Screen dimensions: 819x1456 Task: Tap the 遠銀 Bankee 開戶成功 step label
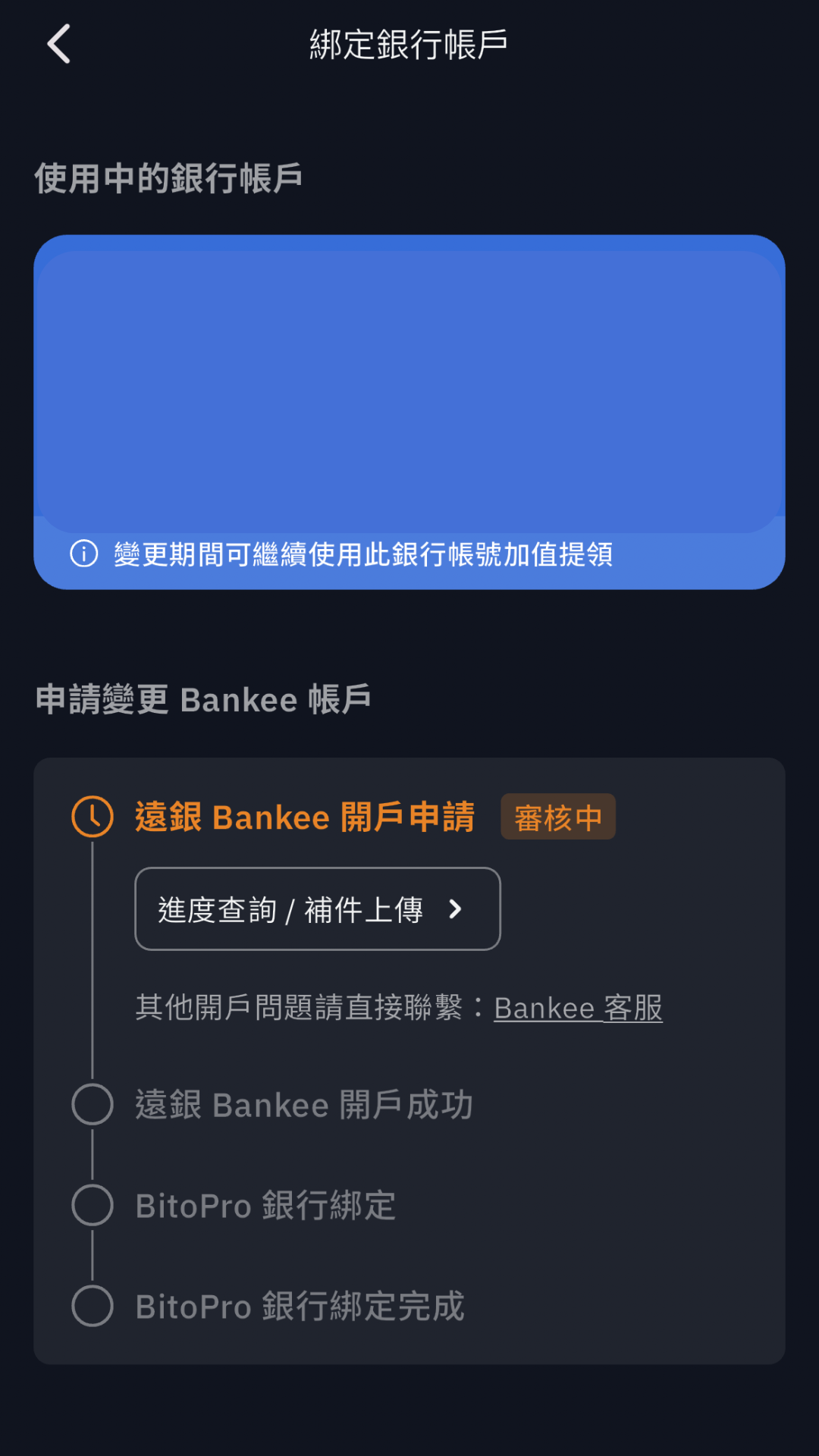click(305, 1105)
